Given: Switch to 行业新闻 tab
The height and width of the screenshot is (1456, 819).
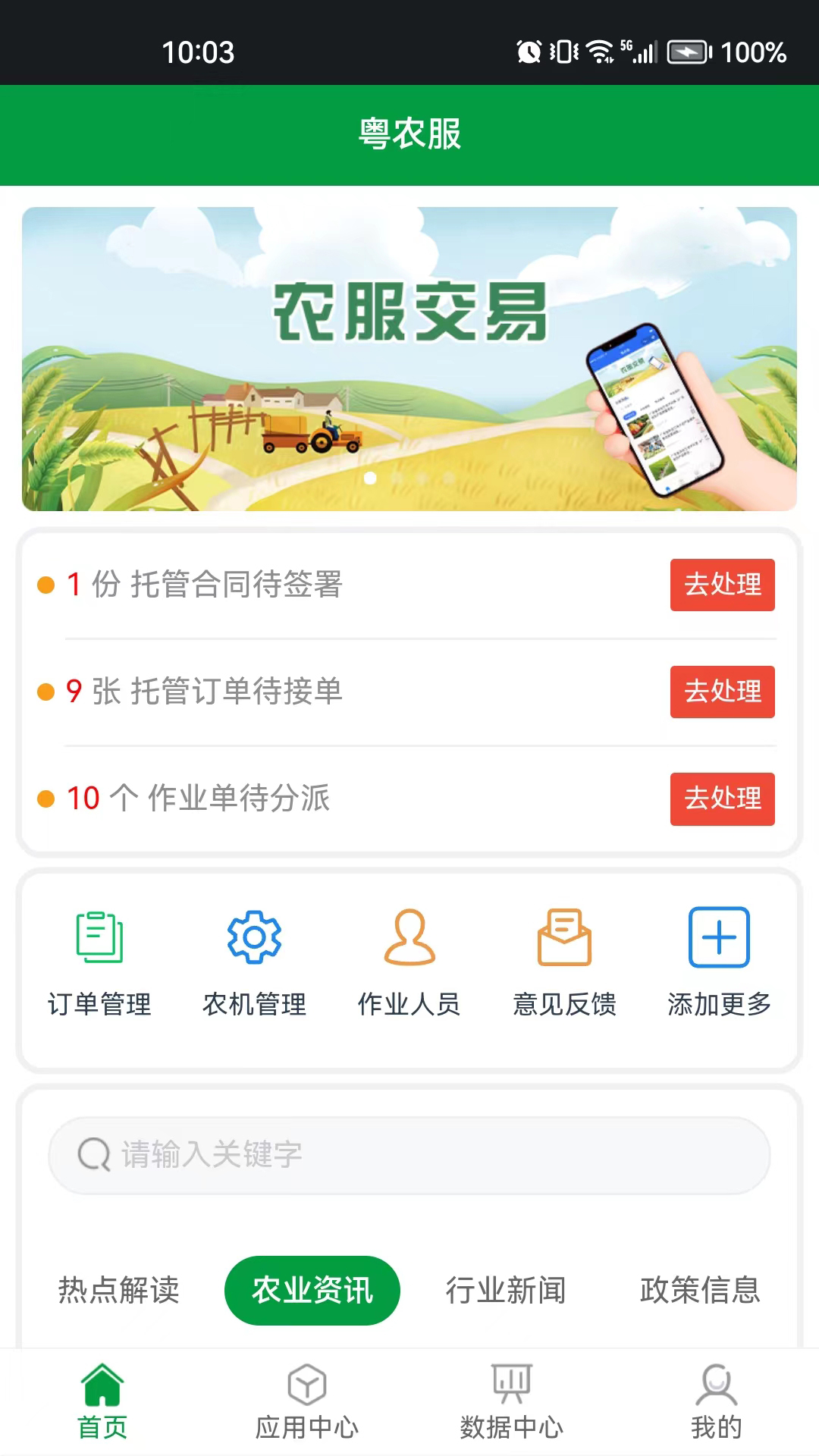Looking at the screenshot, I should (507, 1290).
